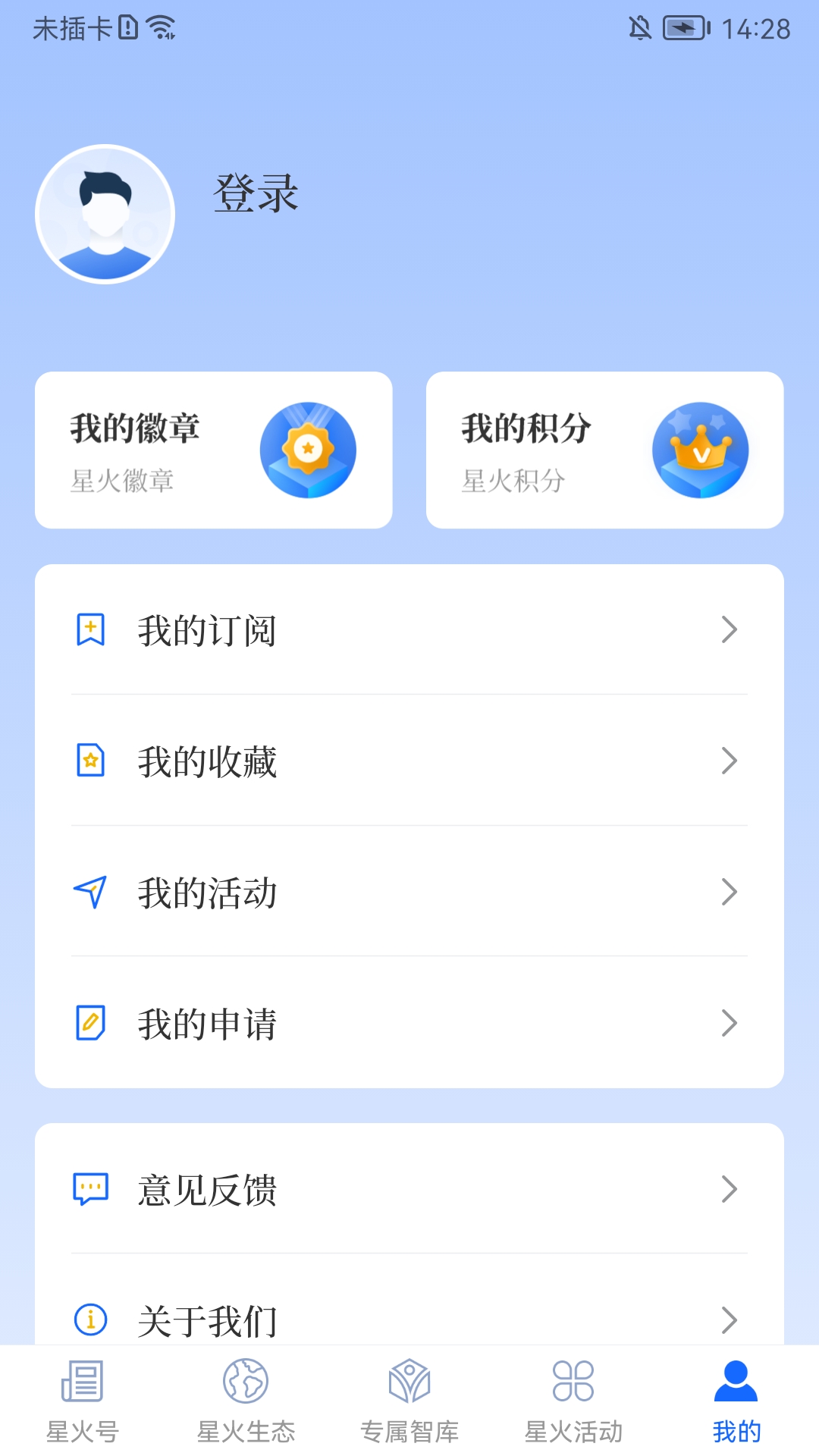Tap the info icon next to 关于我们
819x1456 pixels.
pos(90,1319)
